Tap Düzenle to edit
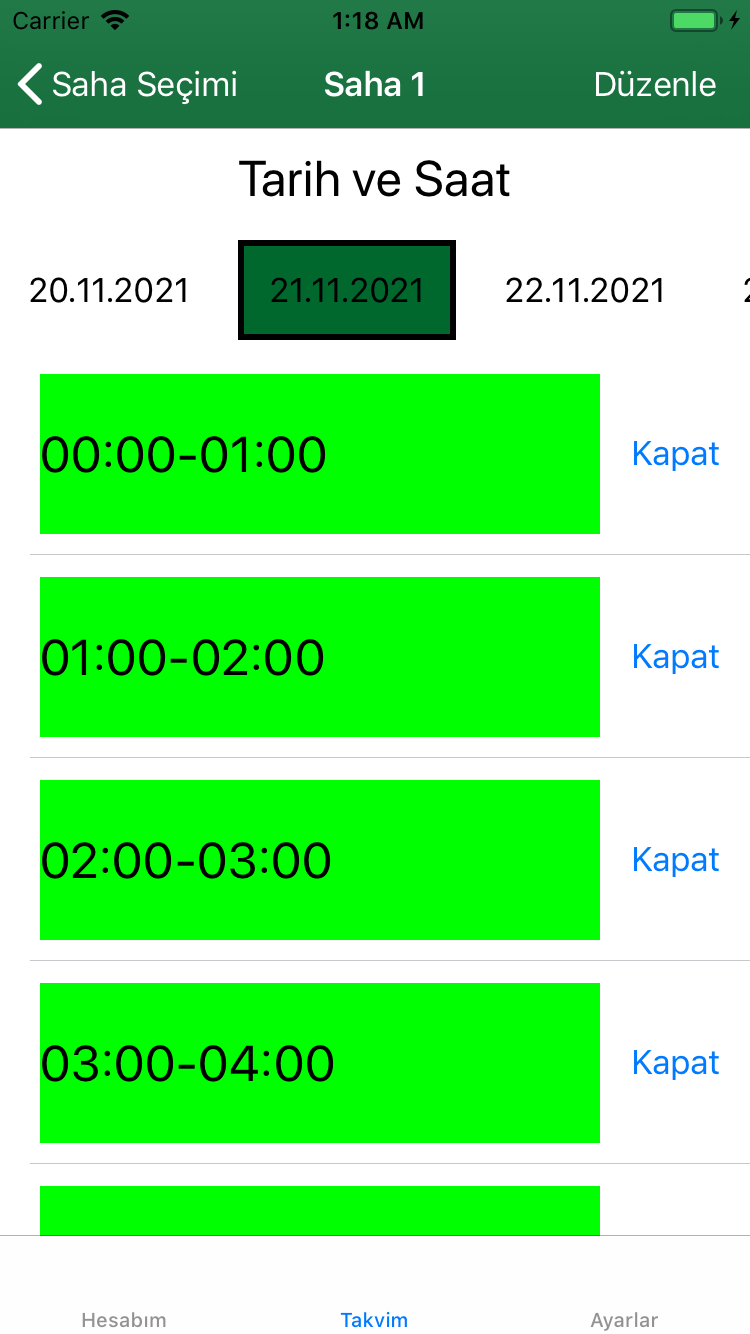 pyautogui.click(x=655, y=85)
